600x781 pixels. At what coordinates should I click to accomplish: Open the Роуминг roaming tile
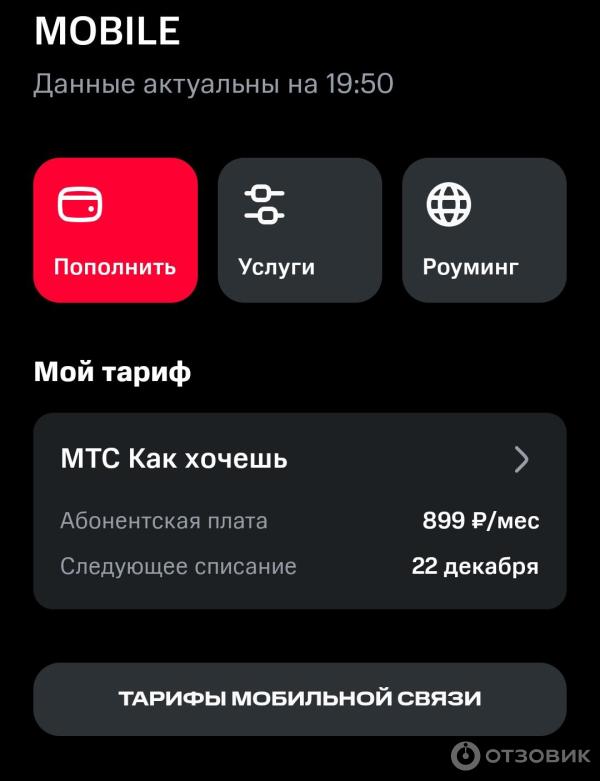pos(484,230)
